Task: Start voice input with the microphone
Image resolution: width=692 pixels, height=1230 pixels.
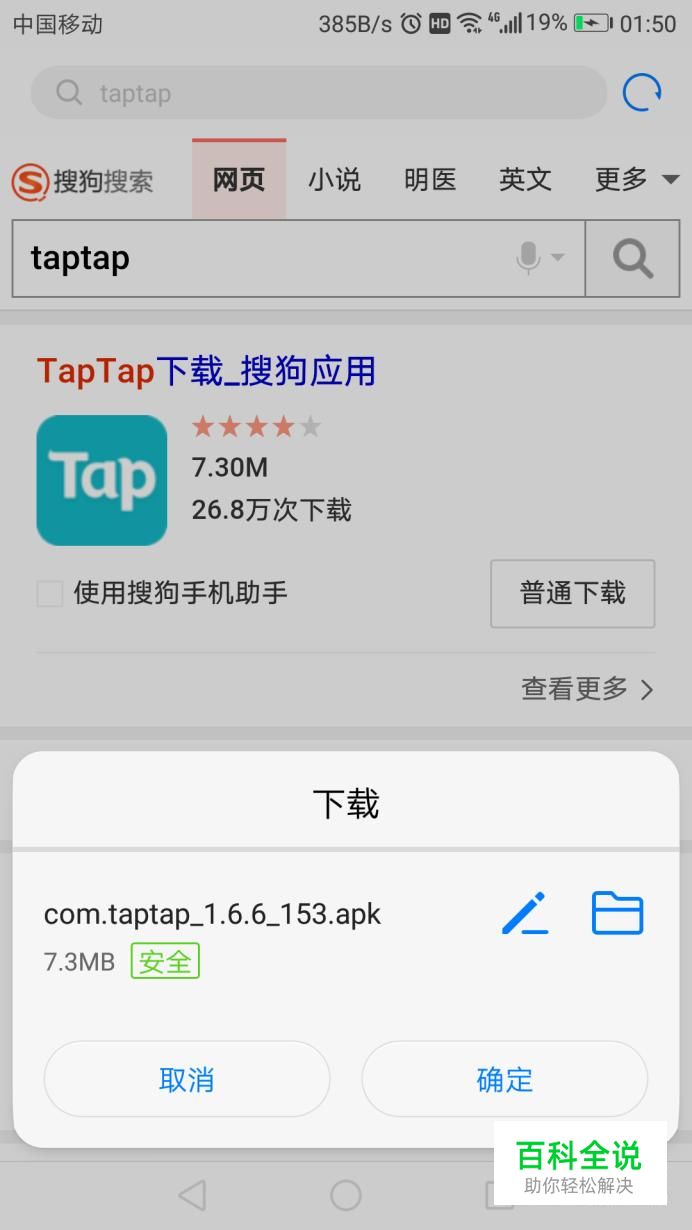Action: (540, 258)
